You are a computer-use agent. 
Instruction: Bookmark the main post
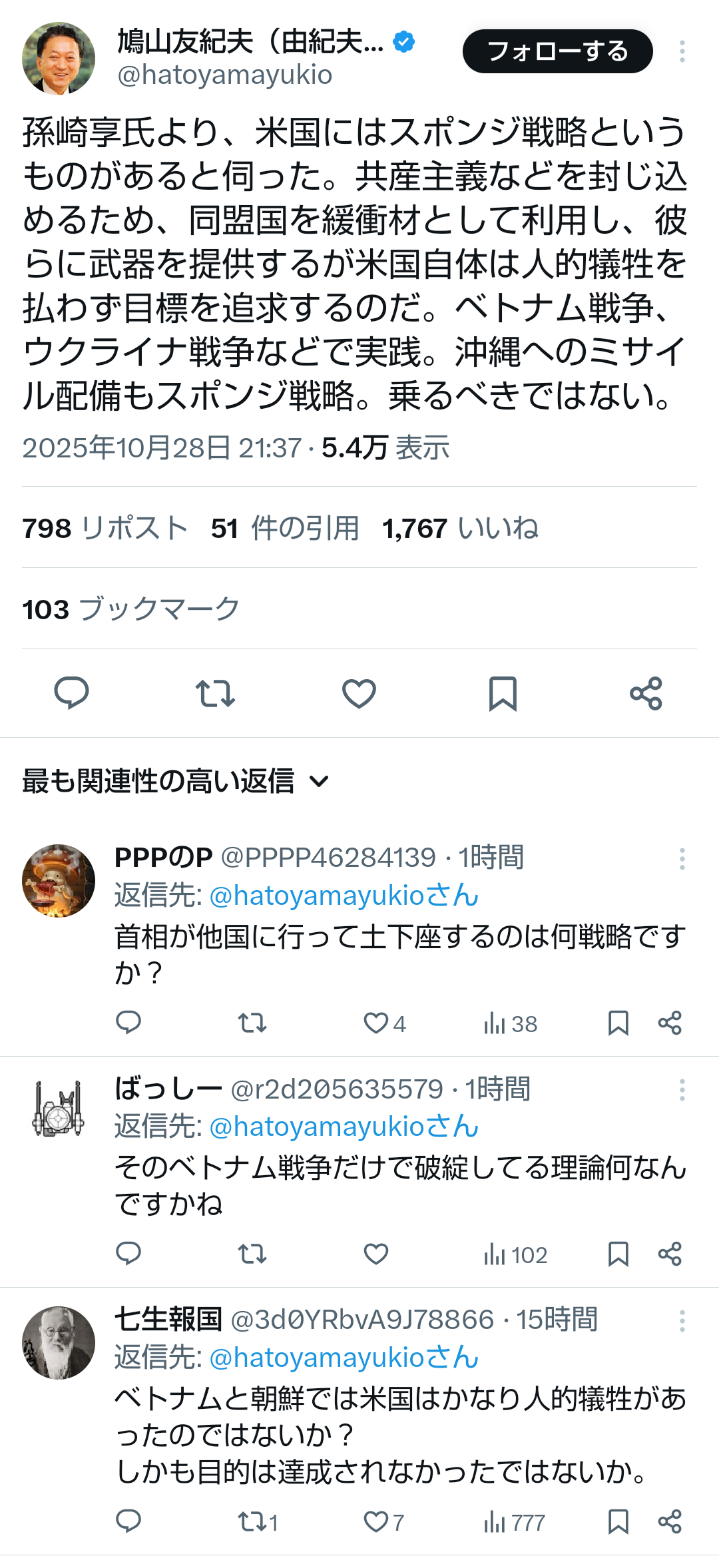tap(503, 693)
